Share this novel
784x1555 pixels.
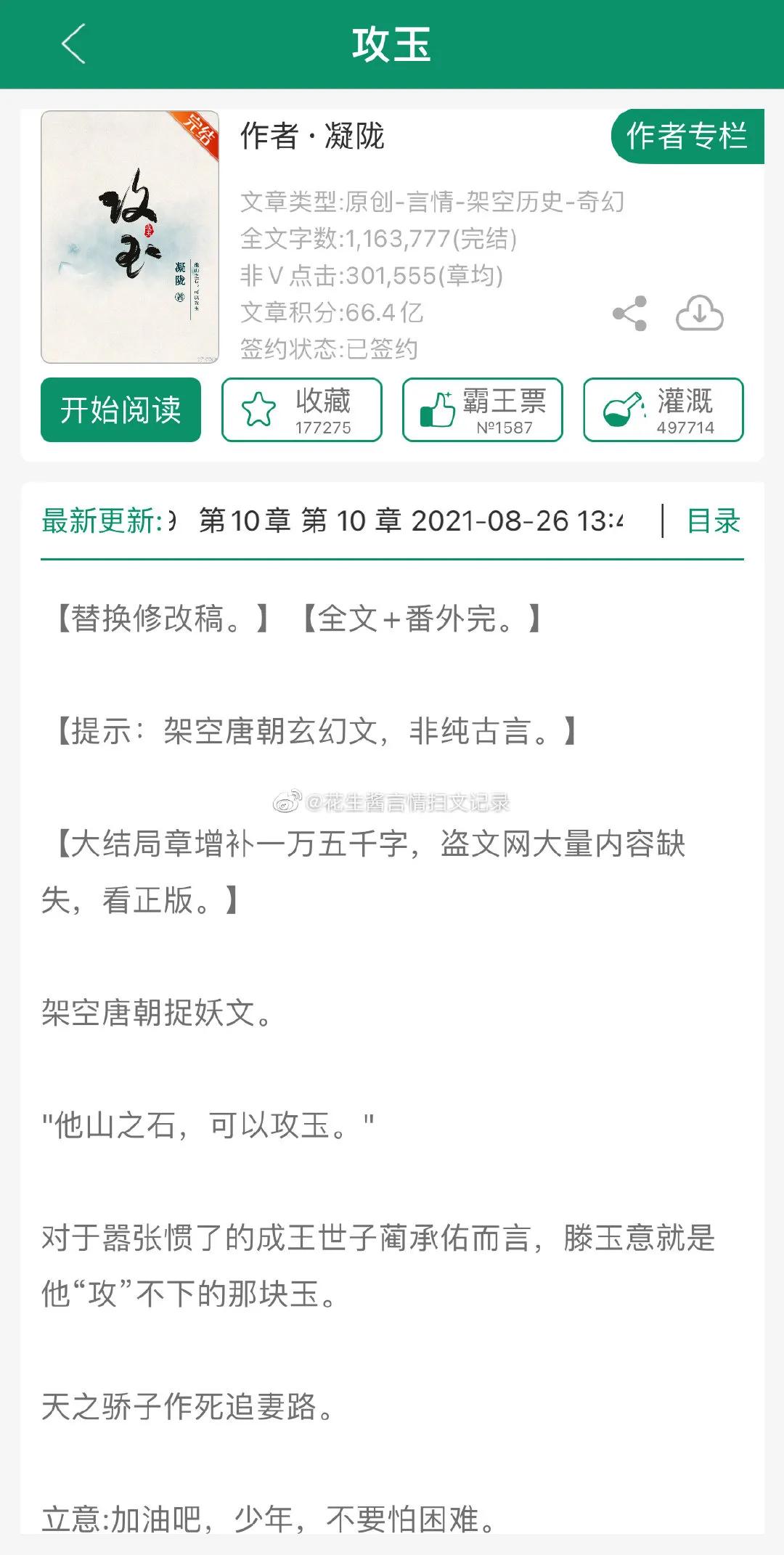pos(629,314)
